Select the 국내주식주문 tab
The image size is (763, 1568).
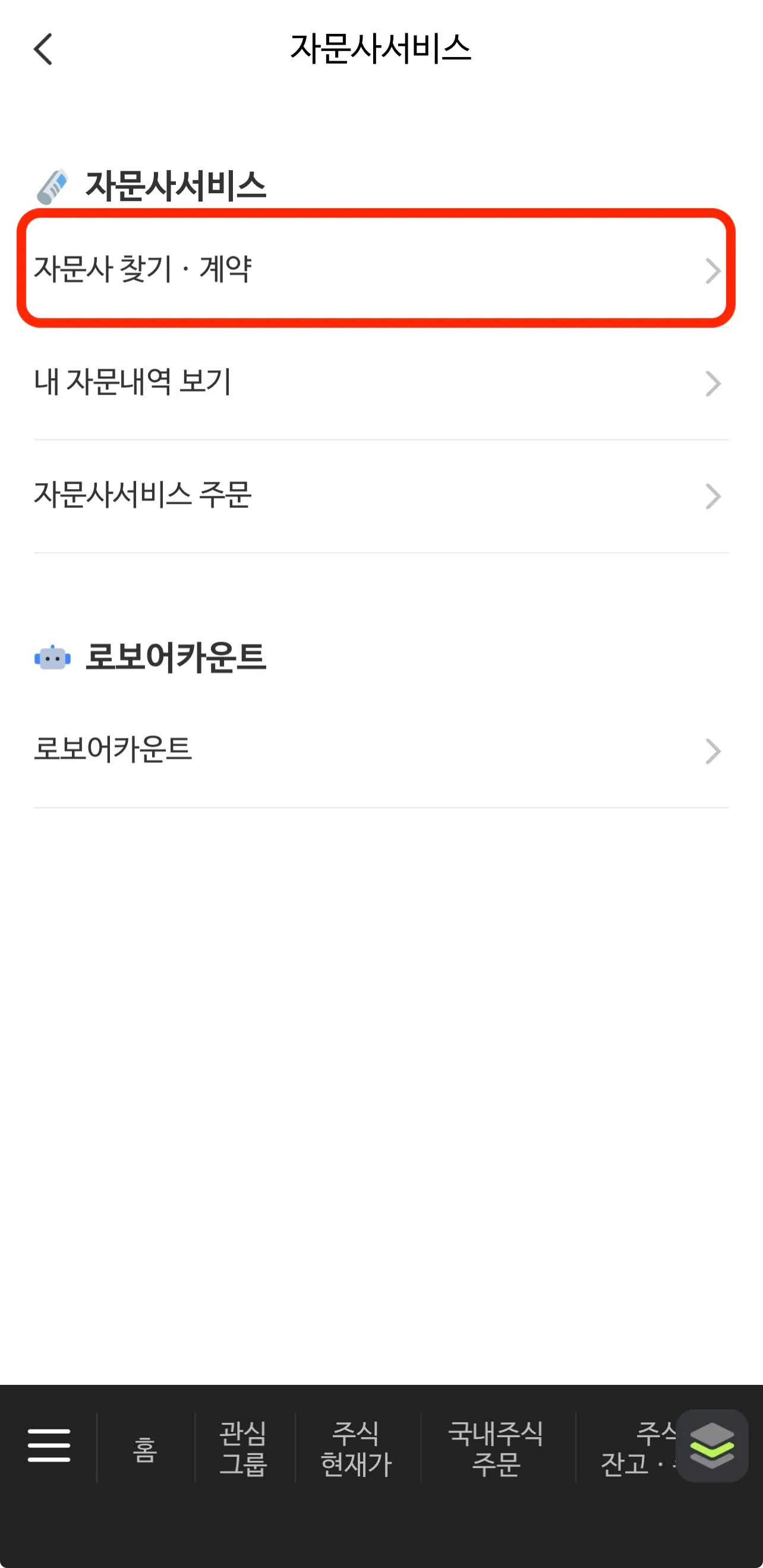tap(497, 1448)
